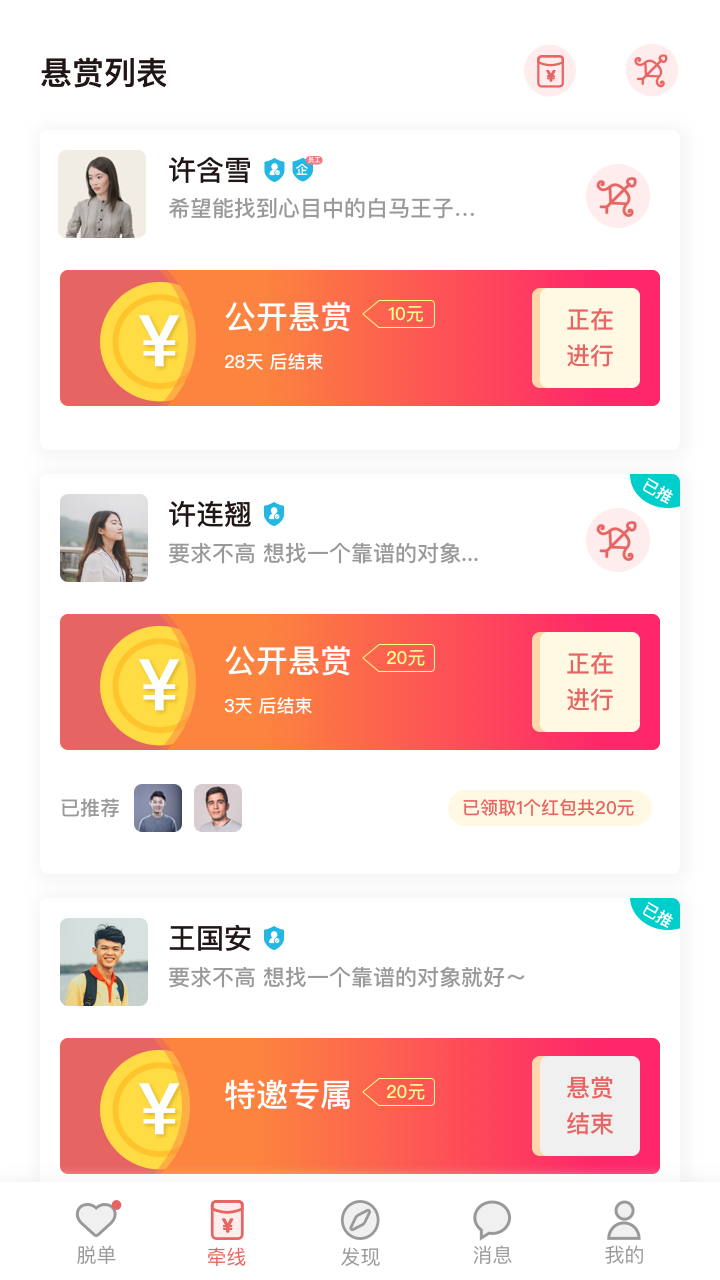View the second recommended person under 已推荐
This screenshot has height=1280, width=720.
[218, 808]
